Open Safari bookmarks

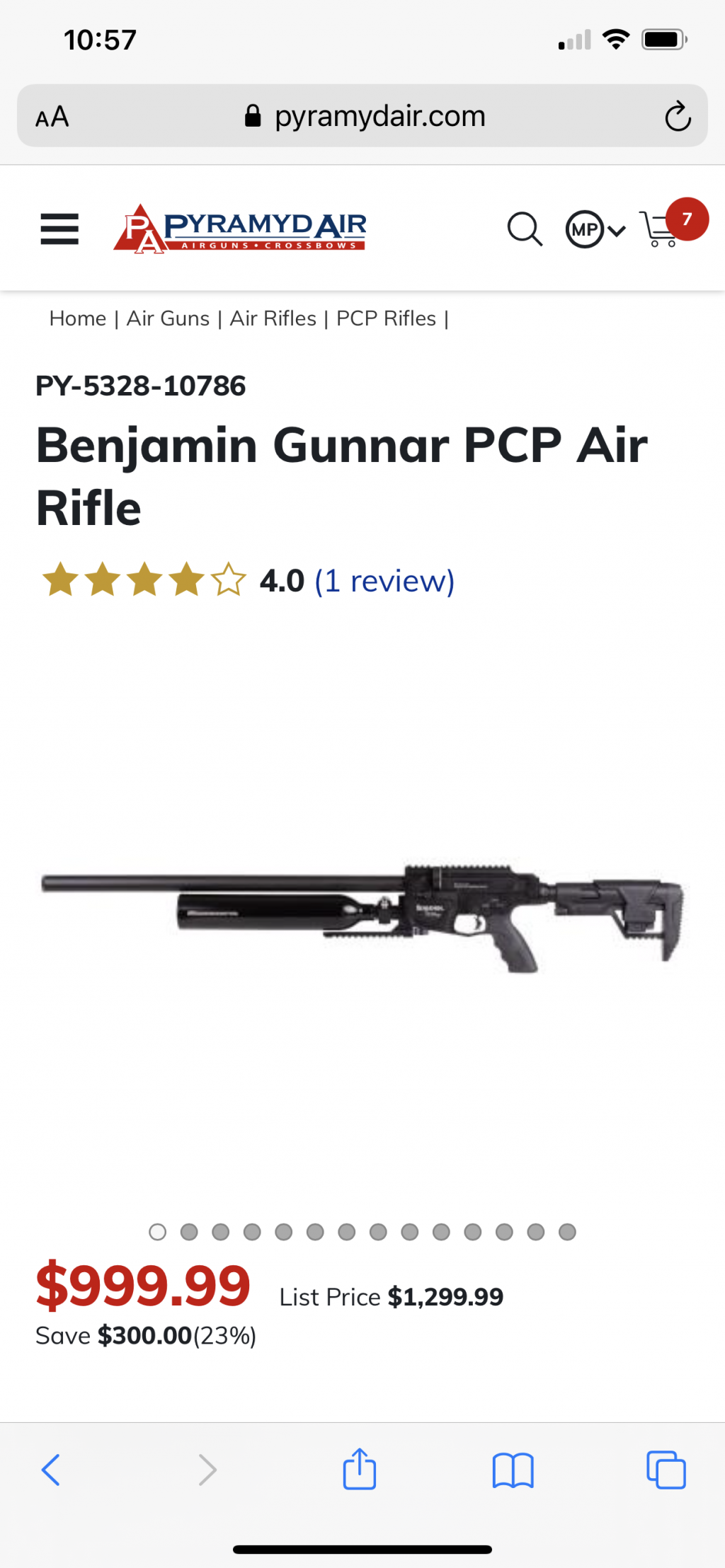pos(513,1470)
